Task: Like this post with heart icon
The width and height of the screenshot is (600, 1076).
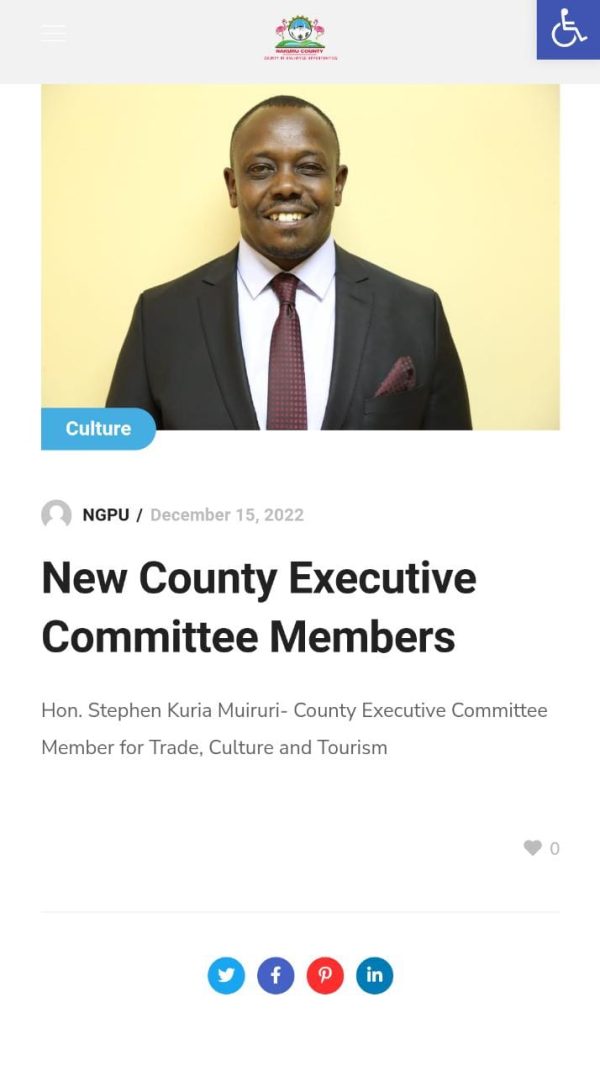Action: tap(533, 848)
